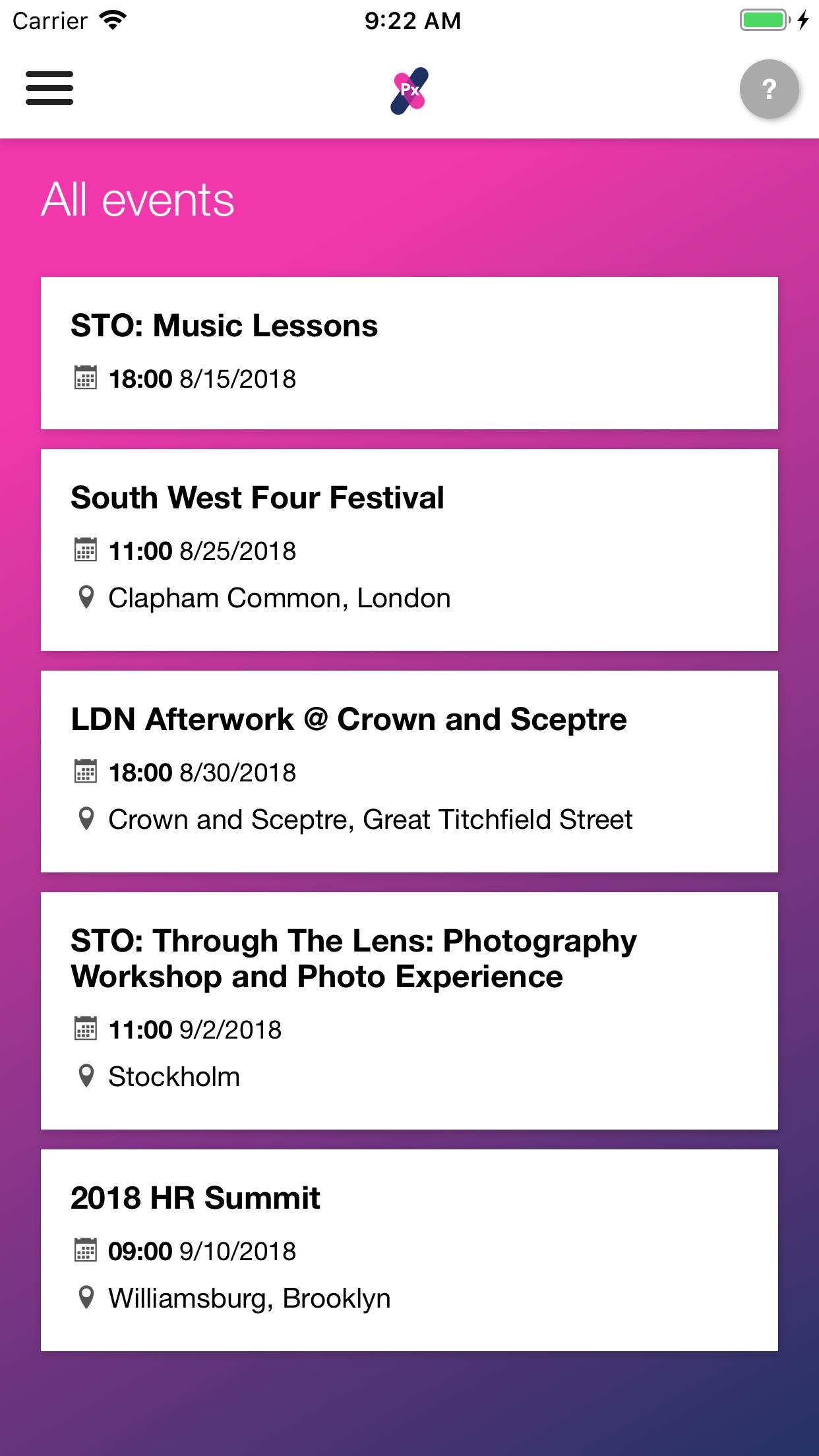Open the 2018 HR Summit event
The image size is (819, 1456).
pyautogui.click(x=409, y=1250)
